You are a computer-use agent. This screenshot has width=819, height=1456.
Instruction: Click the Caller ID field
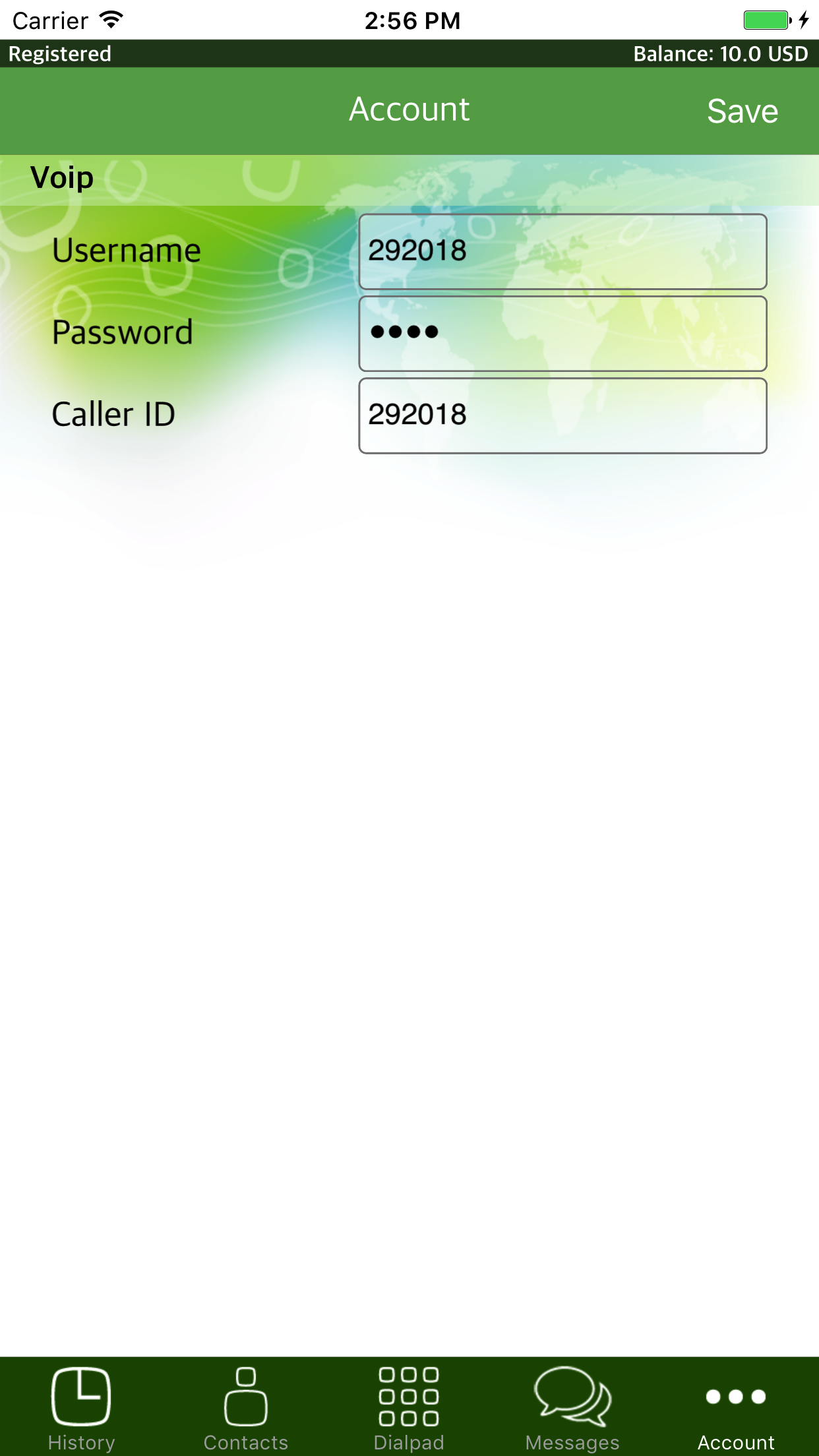[x=562, y=414]
